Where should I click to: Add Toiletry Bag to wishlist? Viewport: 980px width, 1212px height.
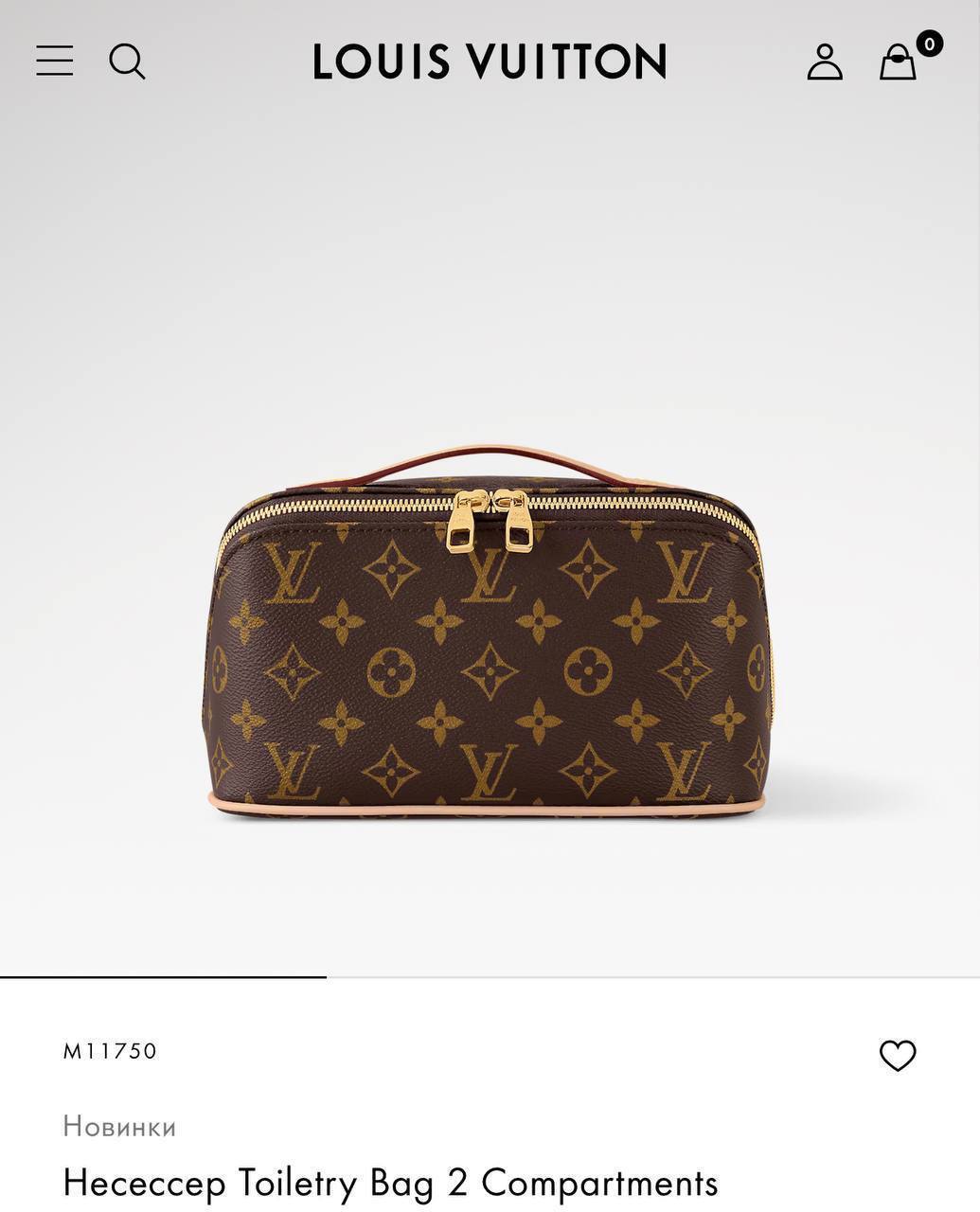pos(898,1055)
